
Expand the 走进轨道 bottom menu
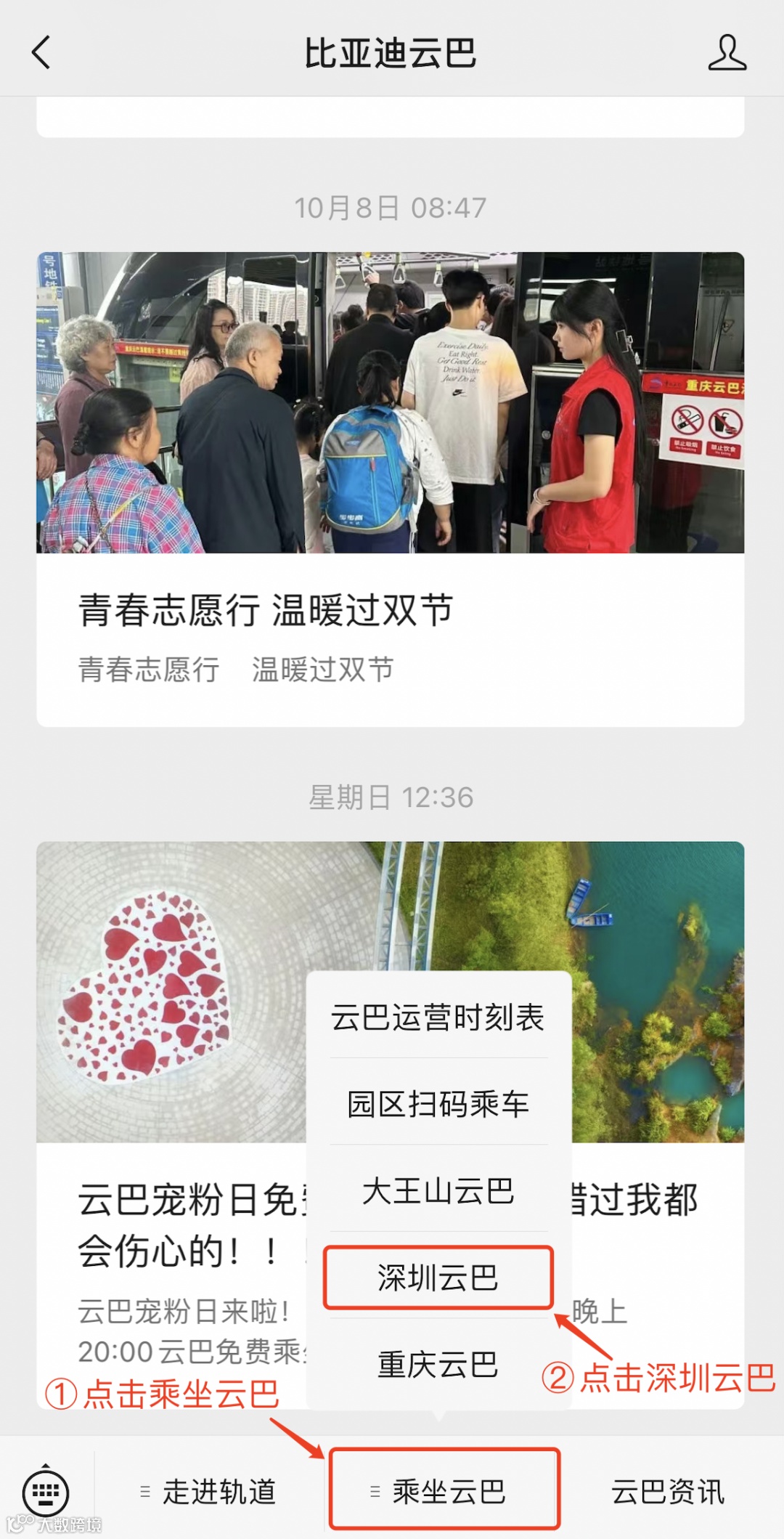point(209,1493)
